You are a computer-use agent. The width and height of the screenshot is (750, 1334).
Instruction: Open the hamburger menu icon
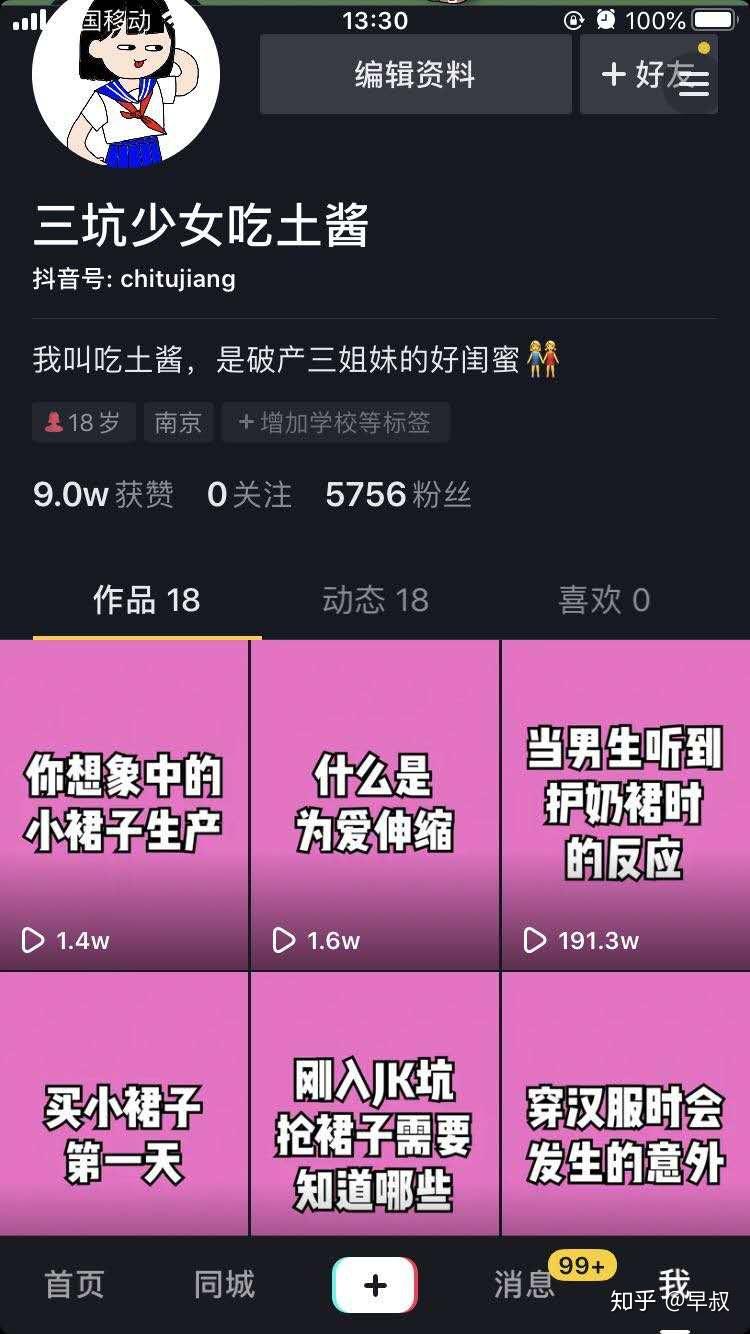tap(693, 82)
